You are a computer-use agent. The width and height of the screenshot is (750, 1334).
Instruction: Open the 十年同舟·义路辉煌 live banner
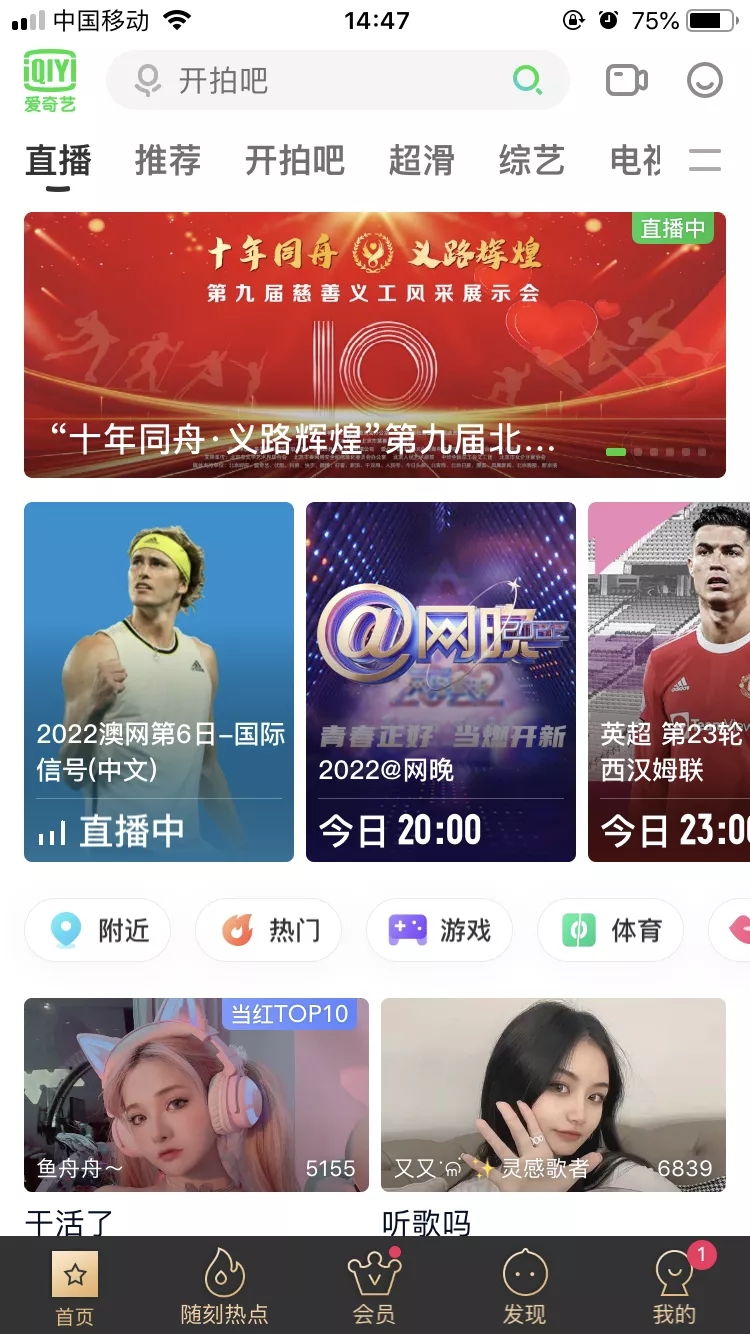[x=375, y=345]
